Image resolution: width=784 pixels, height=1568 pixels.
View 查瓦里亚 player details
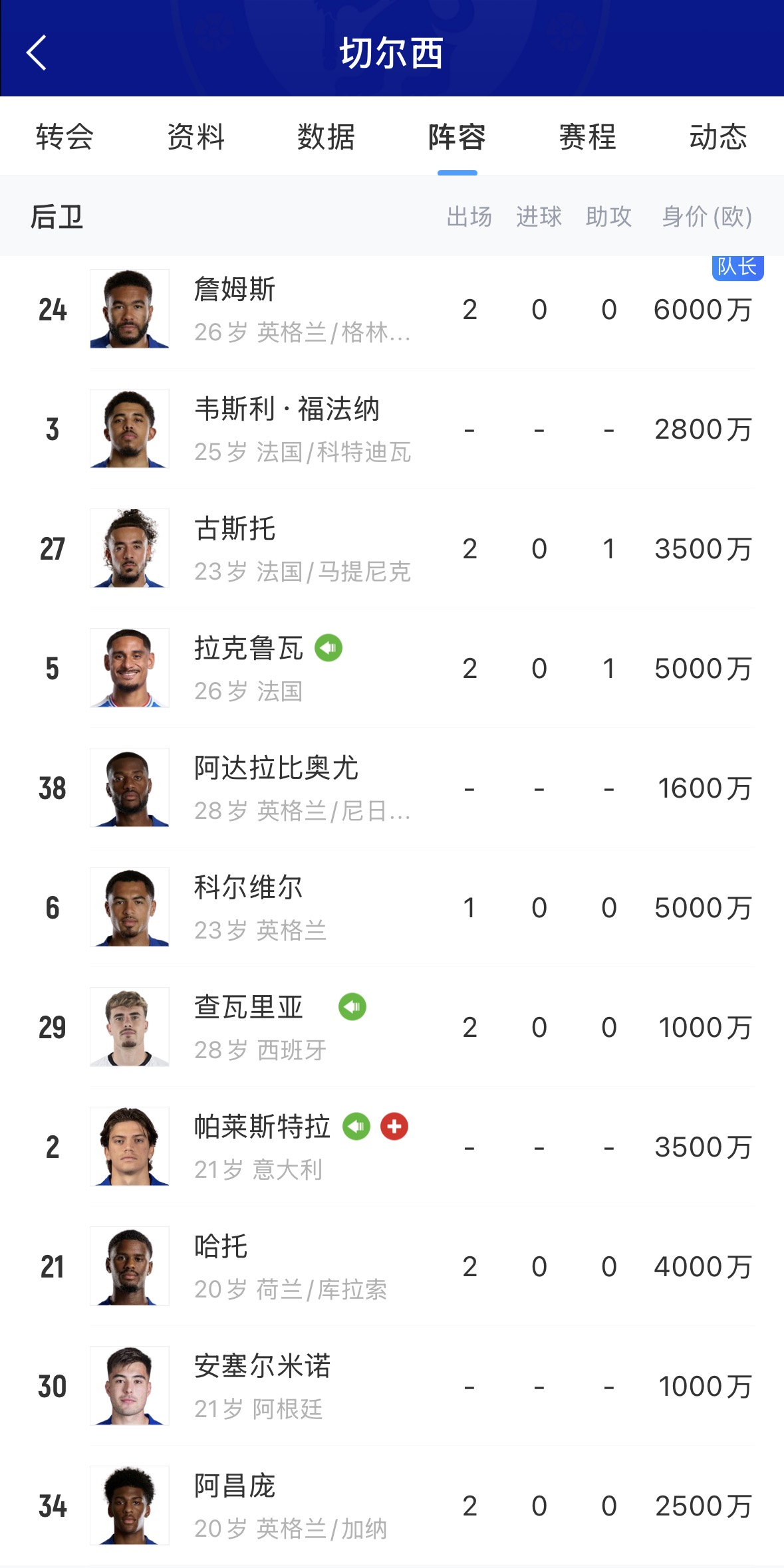point(392,1027)
